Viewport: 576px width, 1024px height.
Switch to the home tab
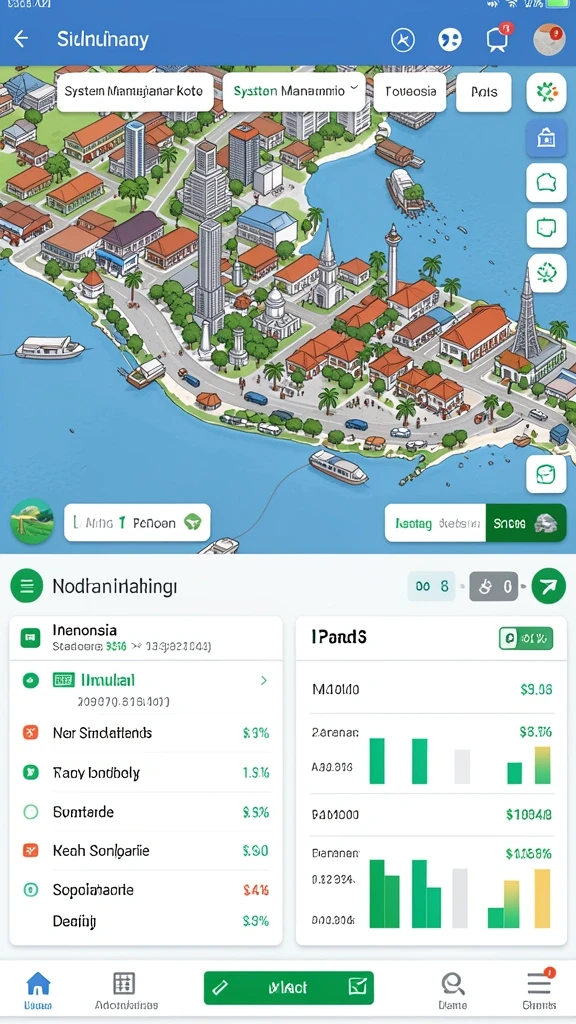38,990
